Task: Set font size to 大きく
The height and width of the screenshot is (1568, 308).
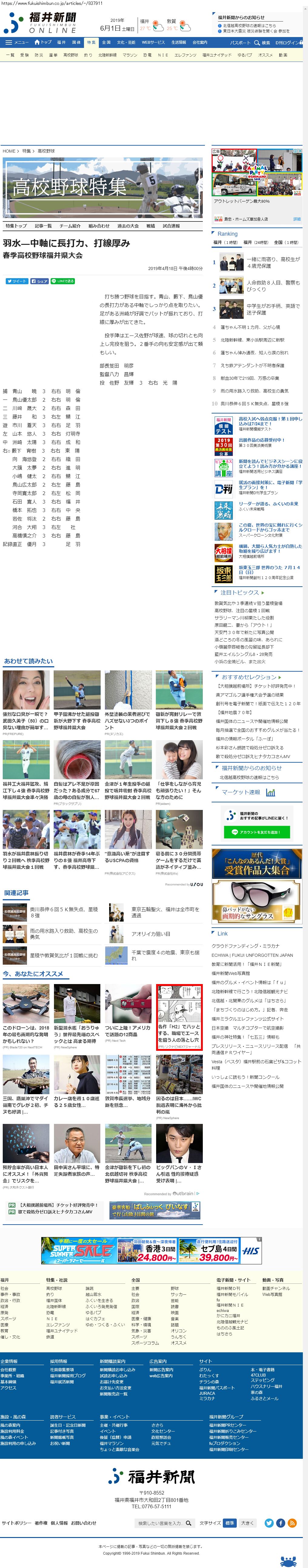Action: [x=246, y=1523]
